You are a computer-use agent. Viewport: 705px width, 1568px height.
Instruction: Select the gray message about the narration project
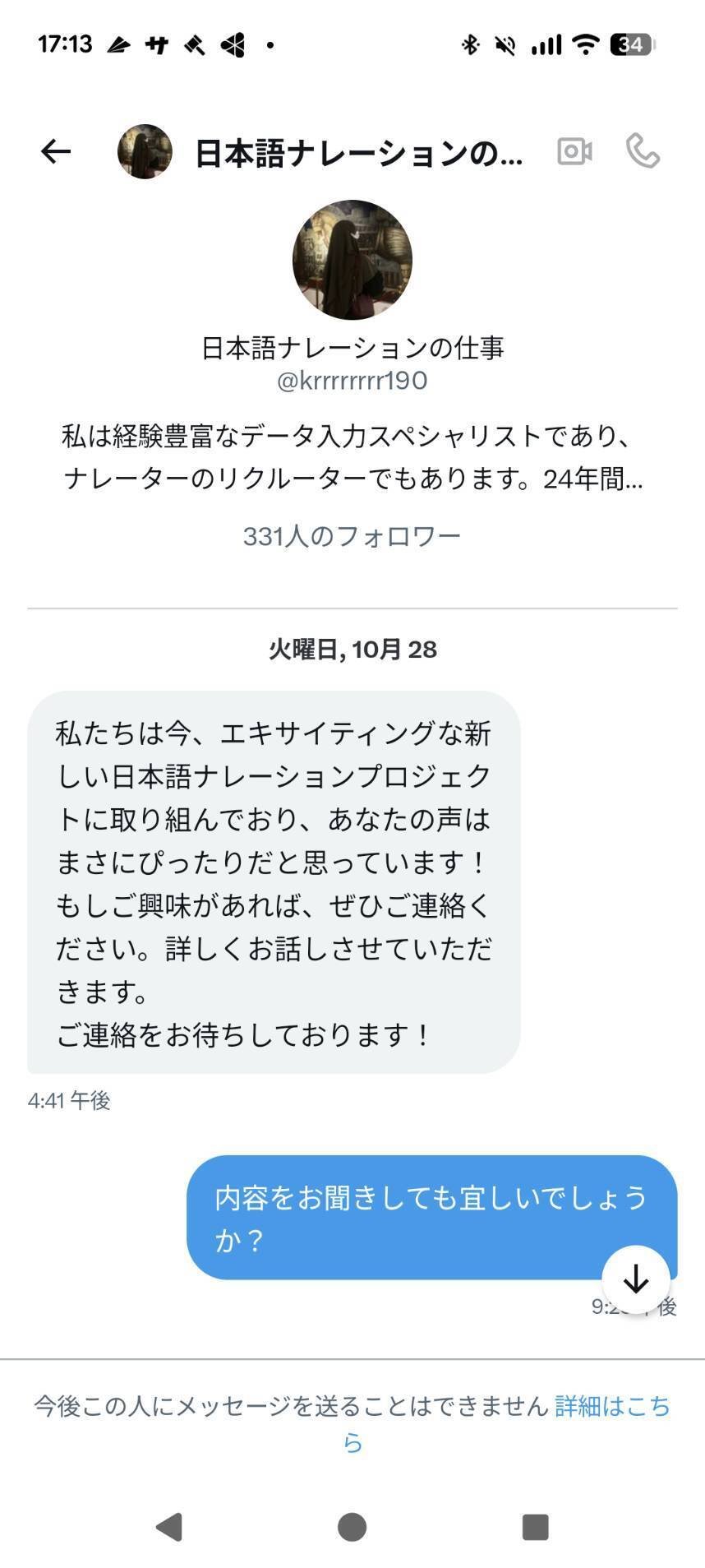tap(274, 880)
